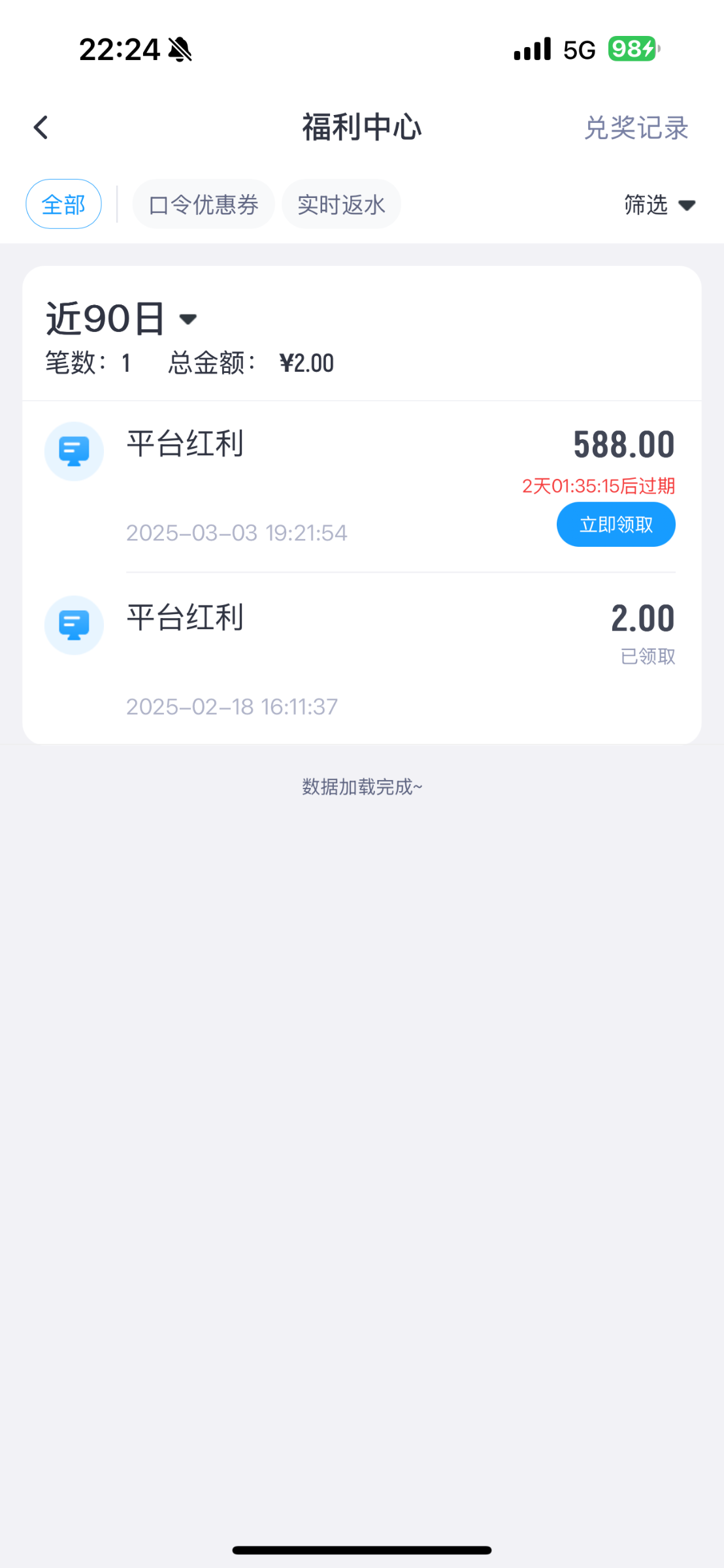Tap the expiry countdown timer in red
Viewport: 724px width, 1568px height.
pos(599,486)
